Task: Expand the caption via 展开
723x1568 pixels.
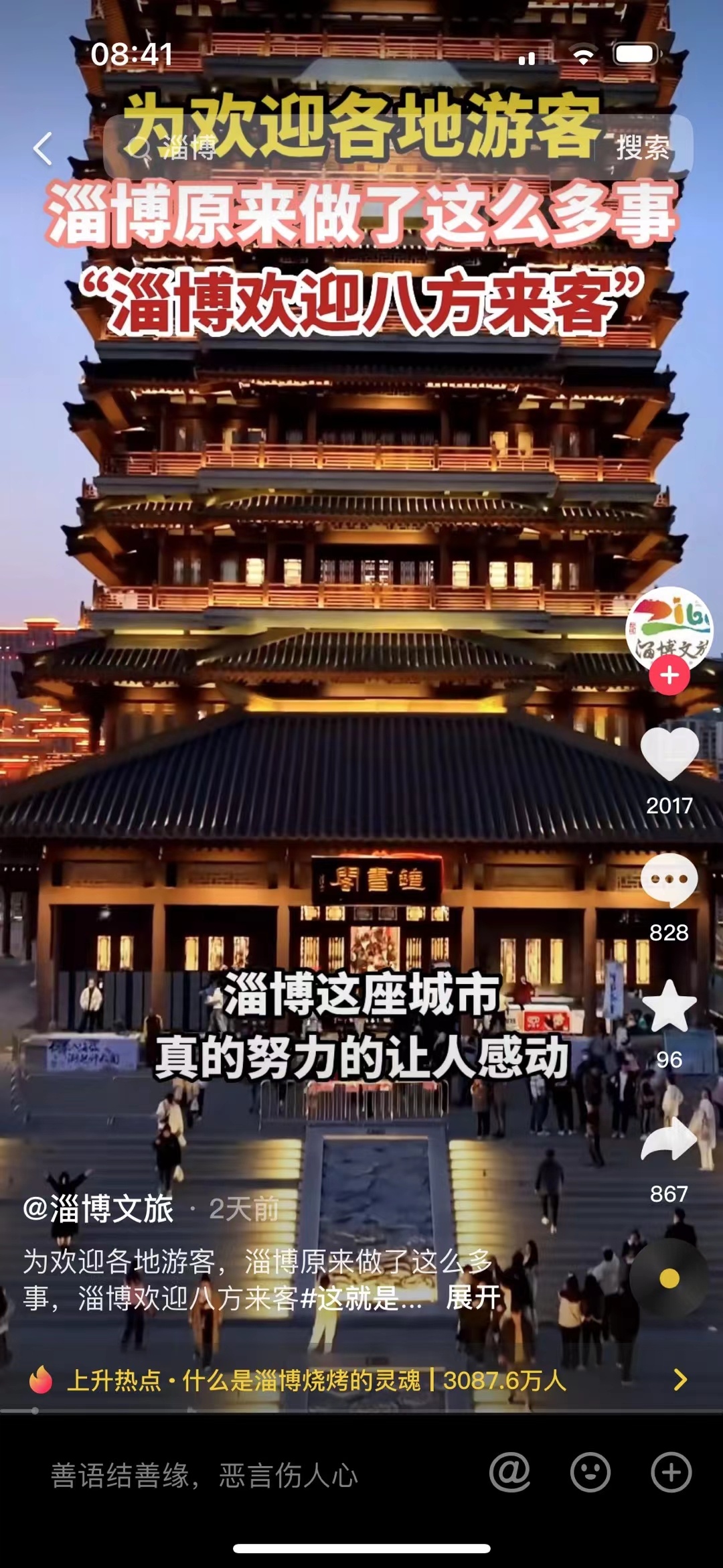Action: click(x=473, y=1298)
